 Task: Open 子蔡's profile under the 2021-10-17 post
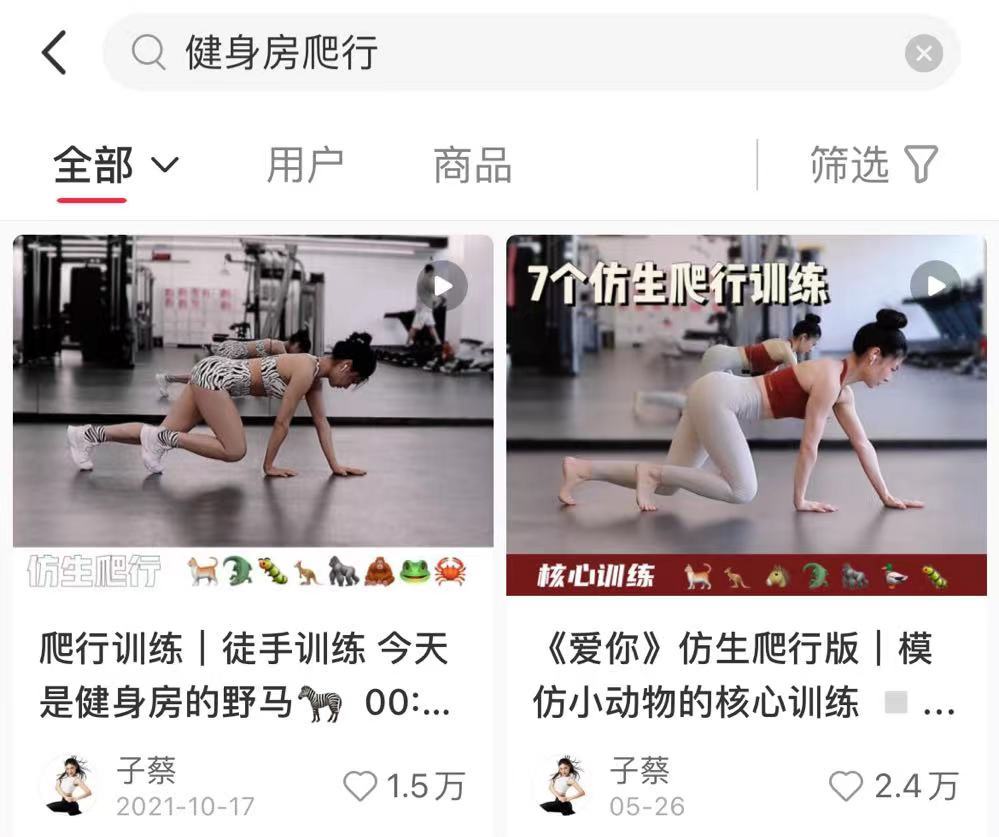[68, 785]
